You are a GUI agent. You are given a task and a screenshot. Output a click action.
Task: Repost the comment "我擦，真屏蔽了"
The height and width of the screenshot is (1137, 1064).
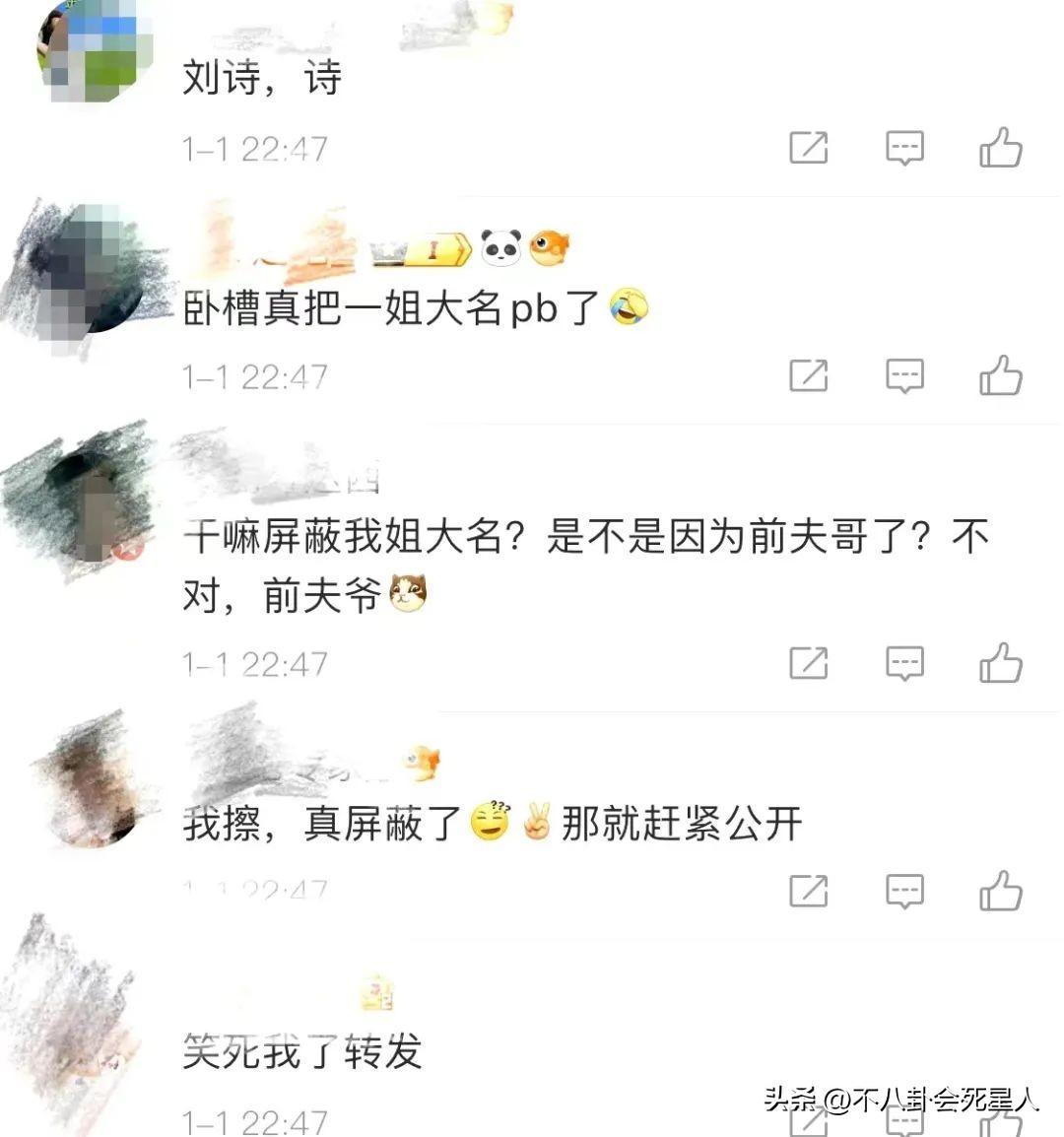808,892
